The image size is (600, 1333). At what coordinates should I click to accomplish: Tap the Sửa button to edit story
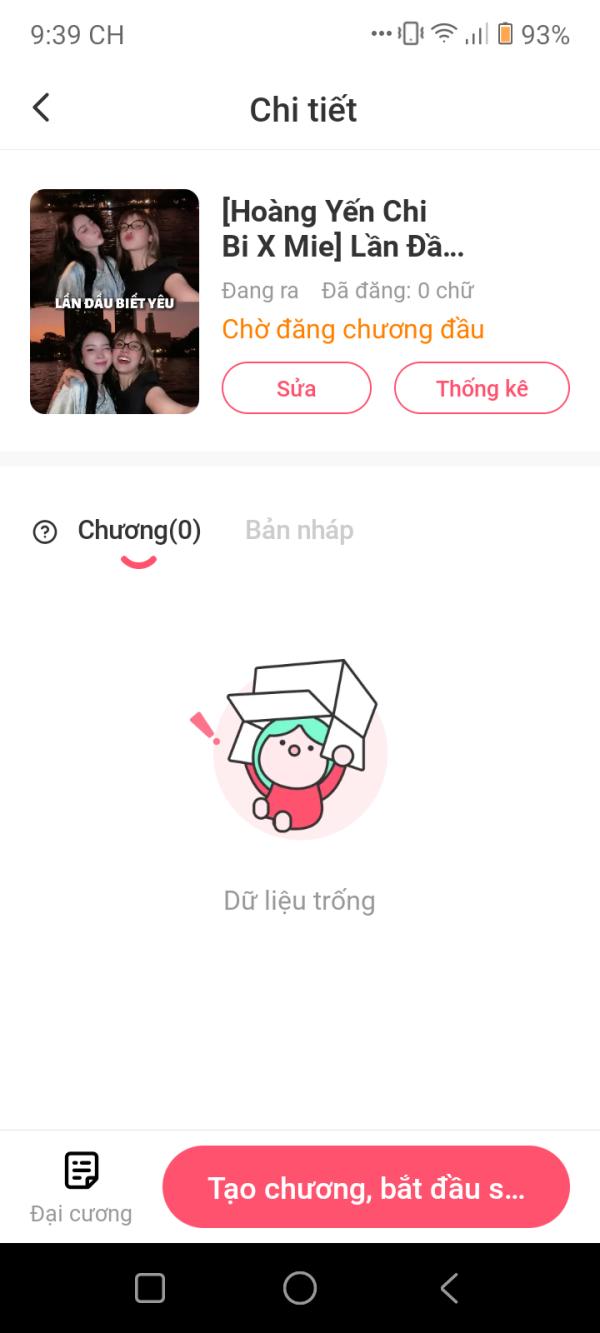(x=296, y=388)
